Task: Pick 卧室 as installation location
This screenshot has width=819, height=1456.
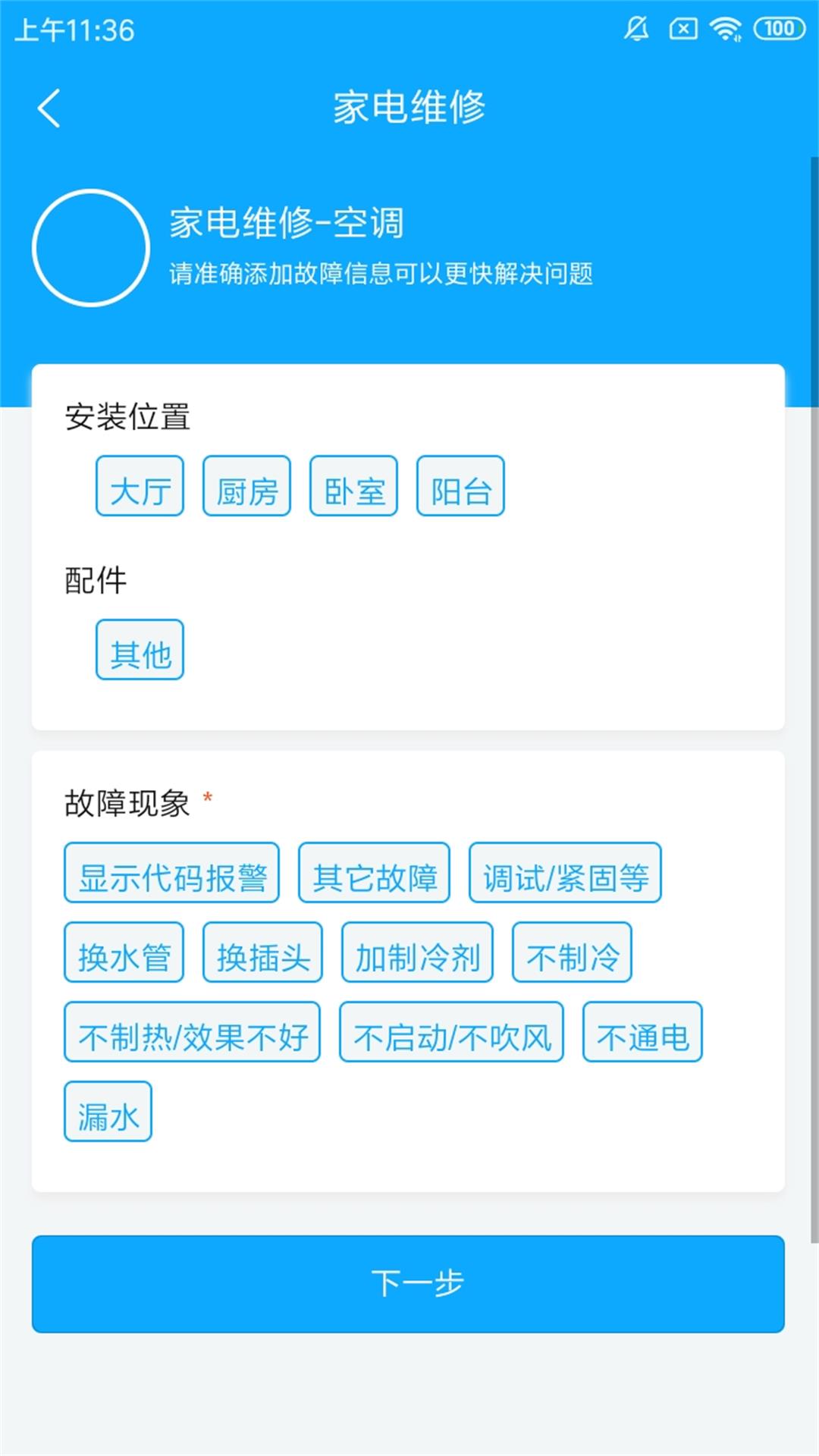Action: [x=353, y=486]
